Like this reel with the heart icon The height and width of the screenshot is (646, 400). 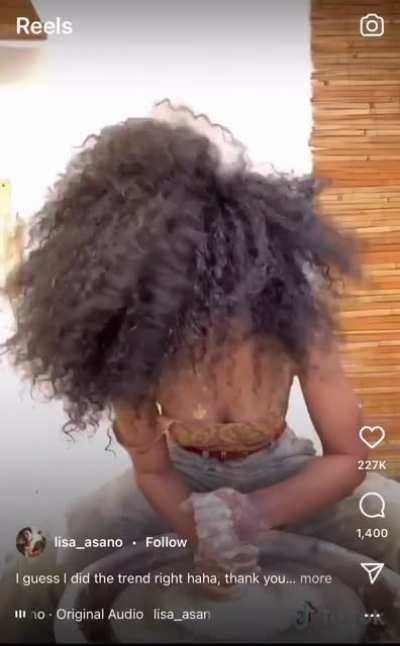[372, 437]
